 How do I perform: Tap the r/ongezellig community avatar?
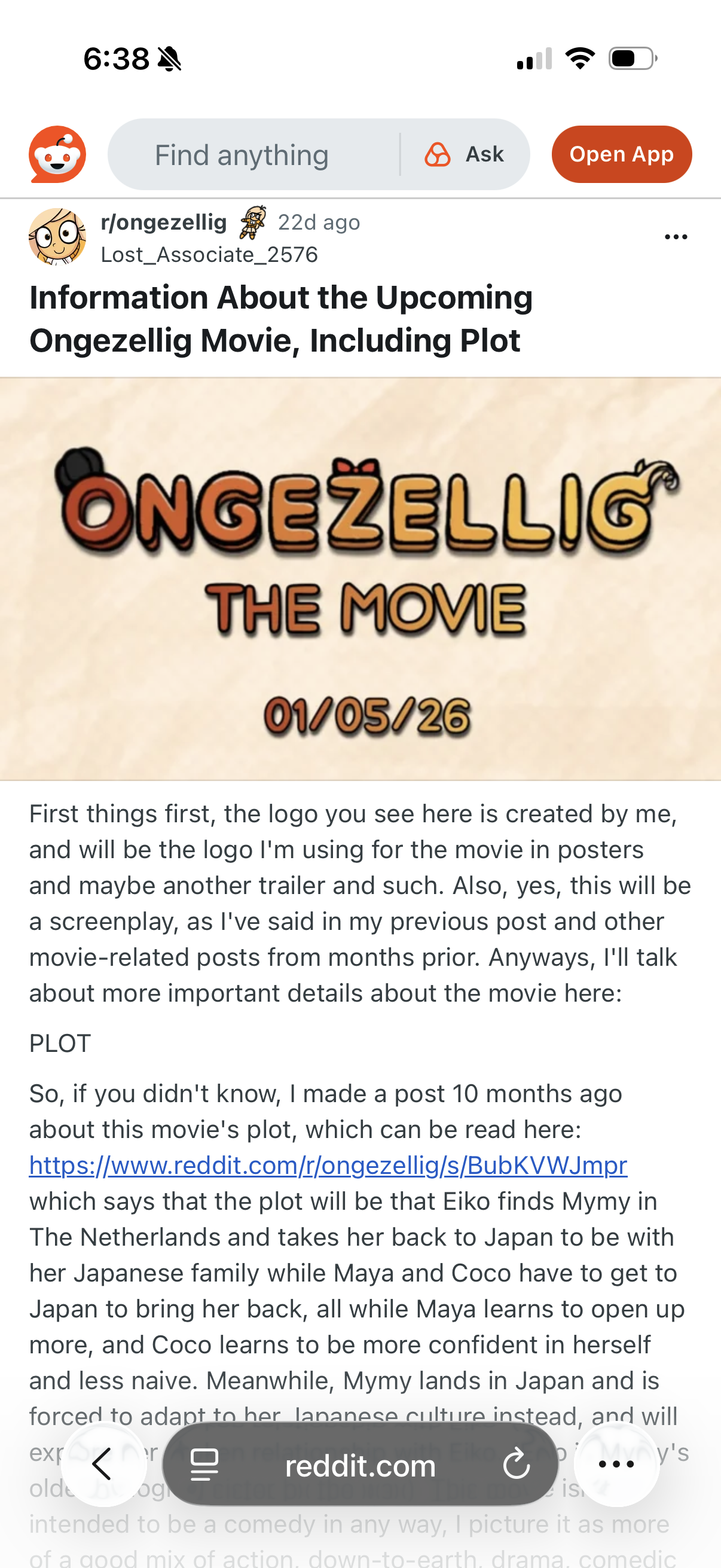(57, 237)
